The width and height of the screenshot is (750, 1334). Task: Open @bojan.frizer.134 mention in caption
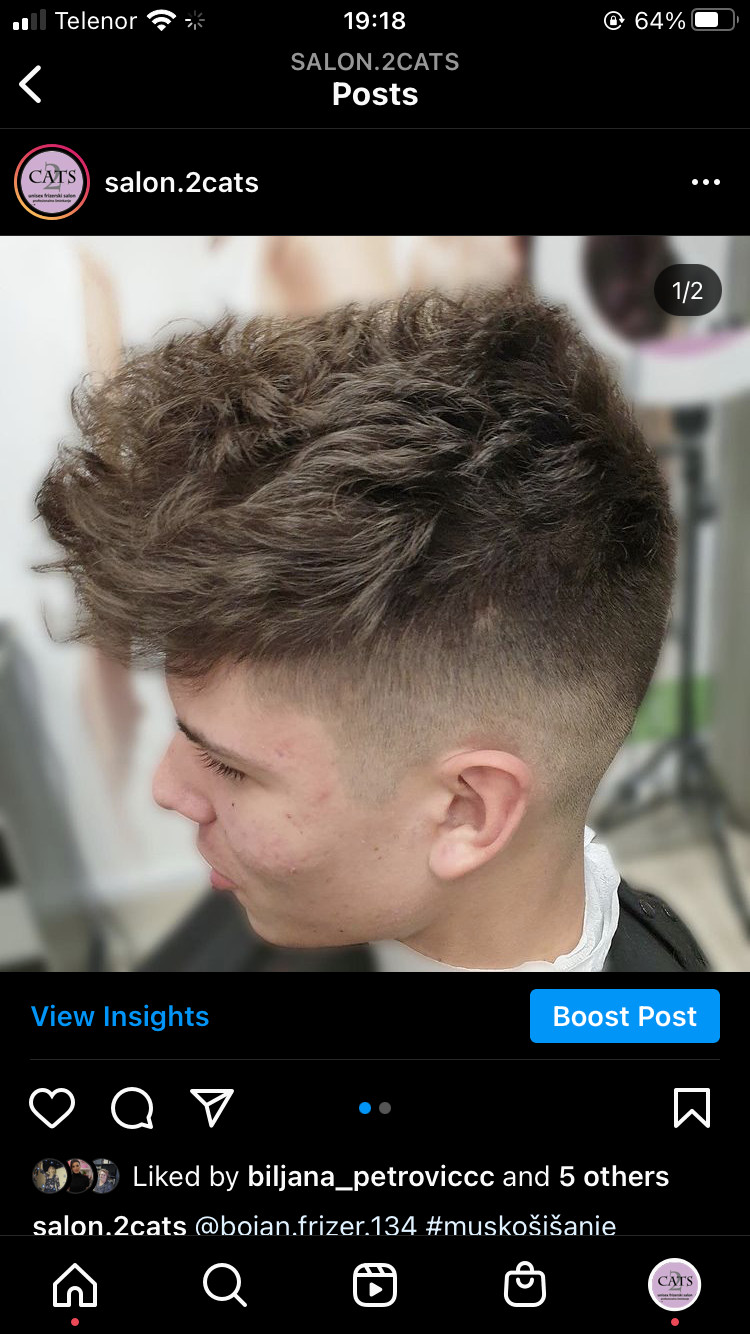pyautogui.click(x=305, y=1225)
